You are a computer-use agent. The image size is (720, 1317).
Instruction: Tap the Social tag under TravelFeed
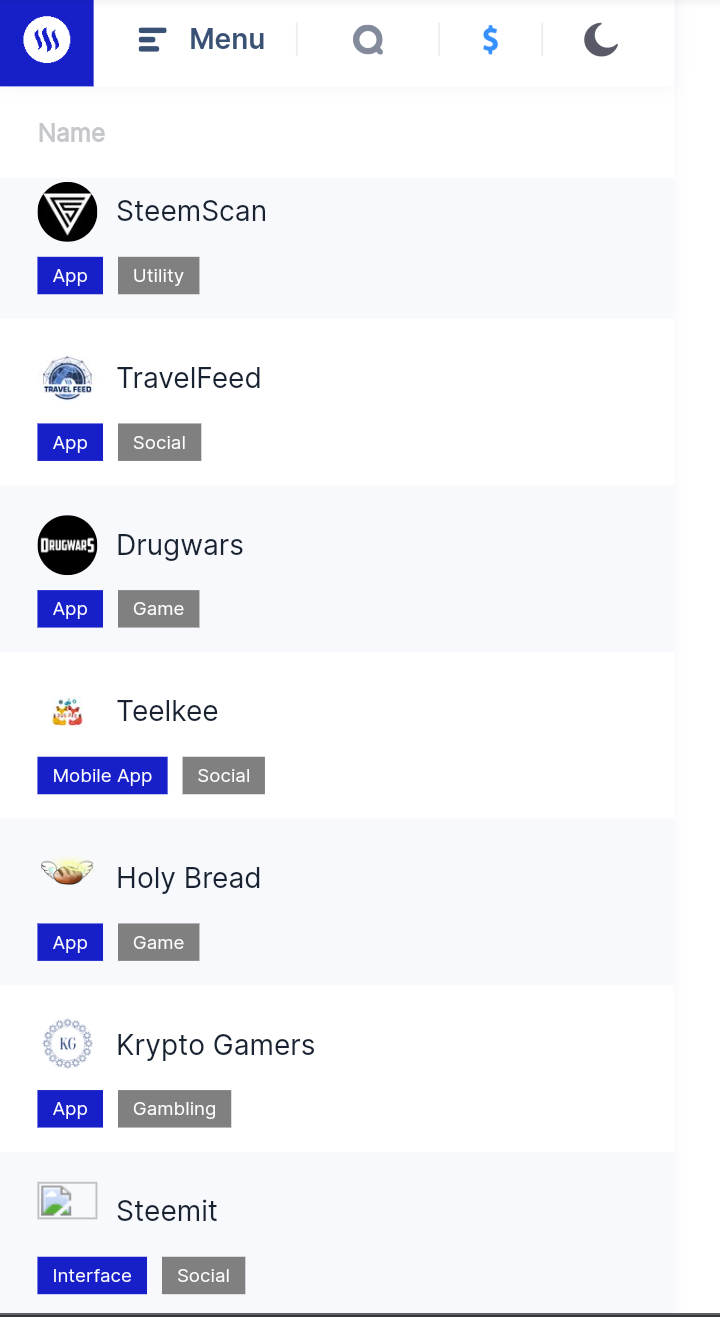click(159, 443)
